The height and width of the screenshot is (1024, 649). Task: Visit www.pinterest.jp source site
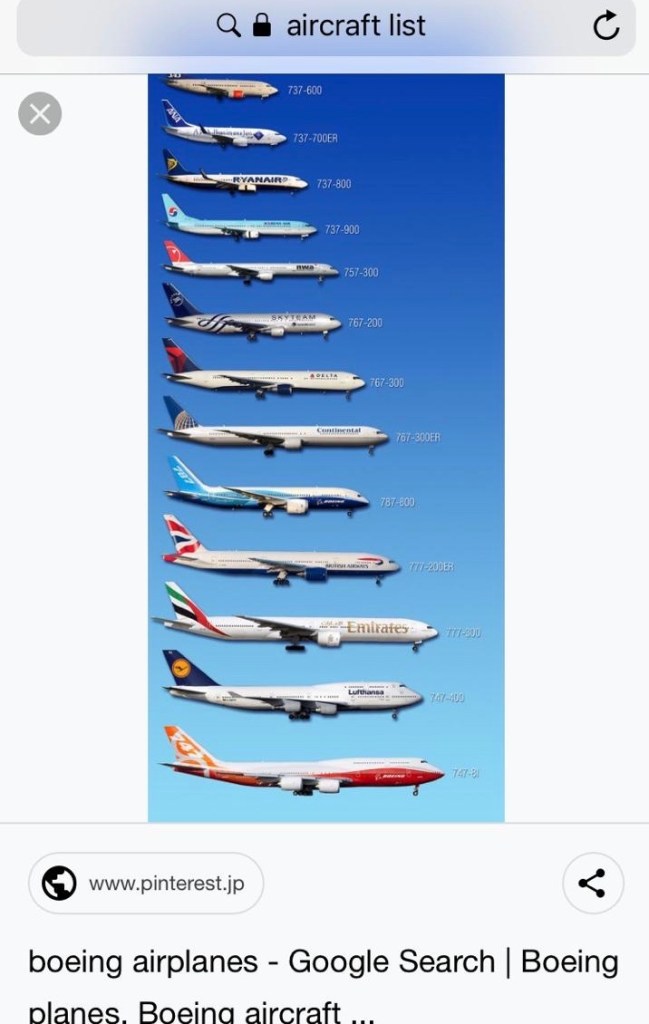pyautogui.click(x=146, y=883)
